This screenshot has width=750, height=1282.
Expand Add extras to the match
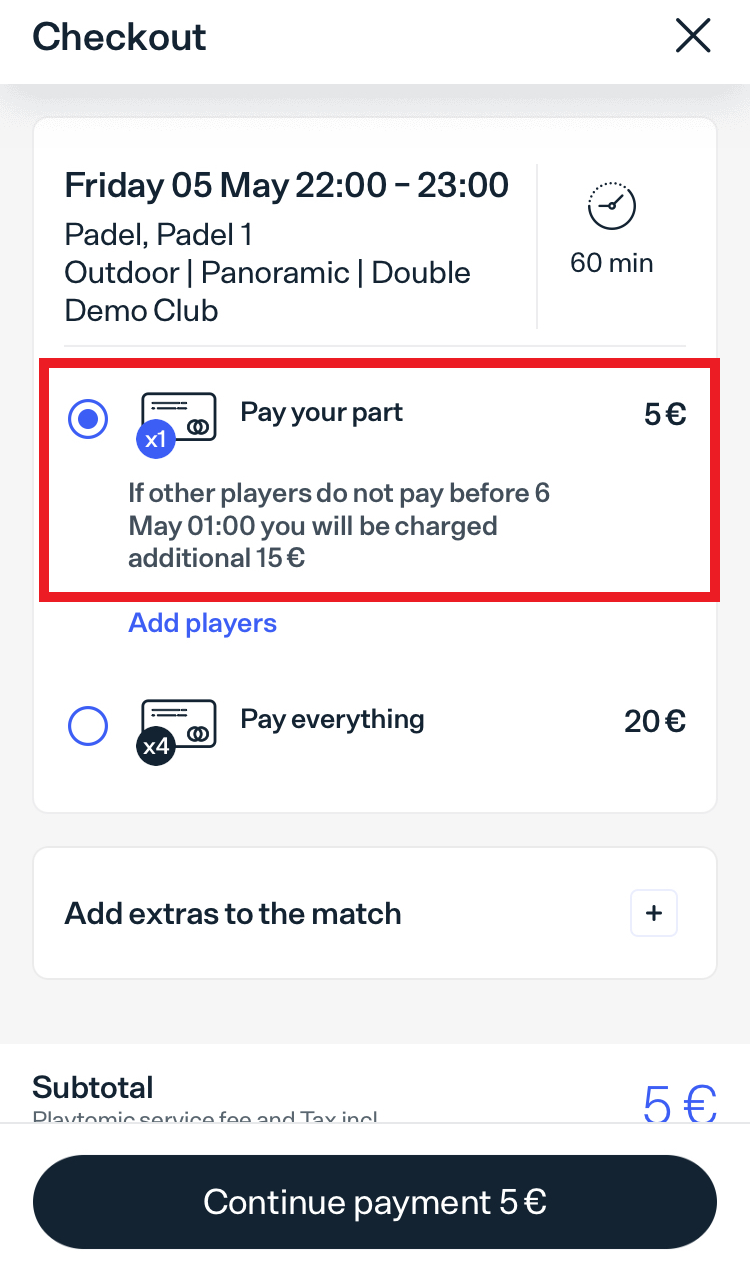(654, 913)
